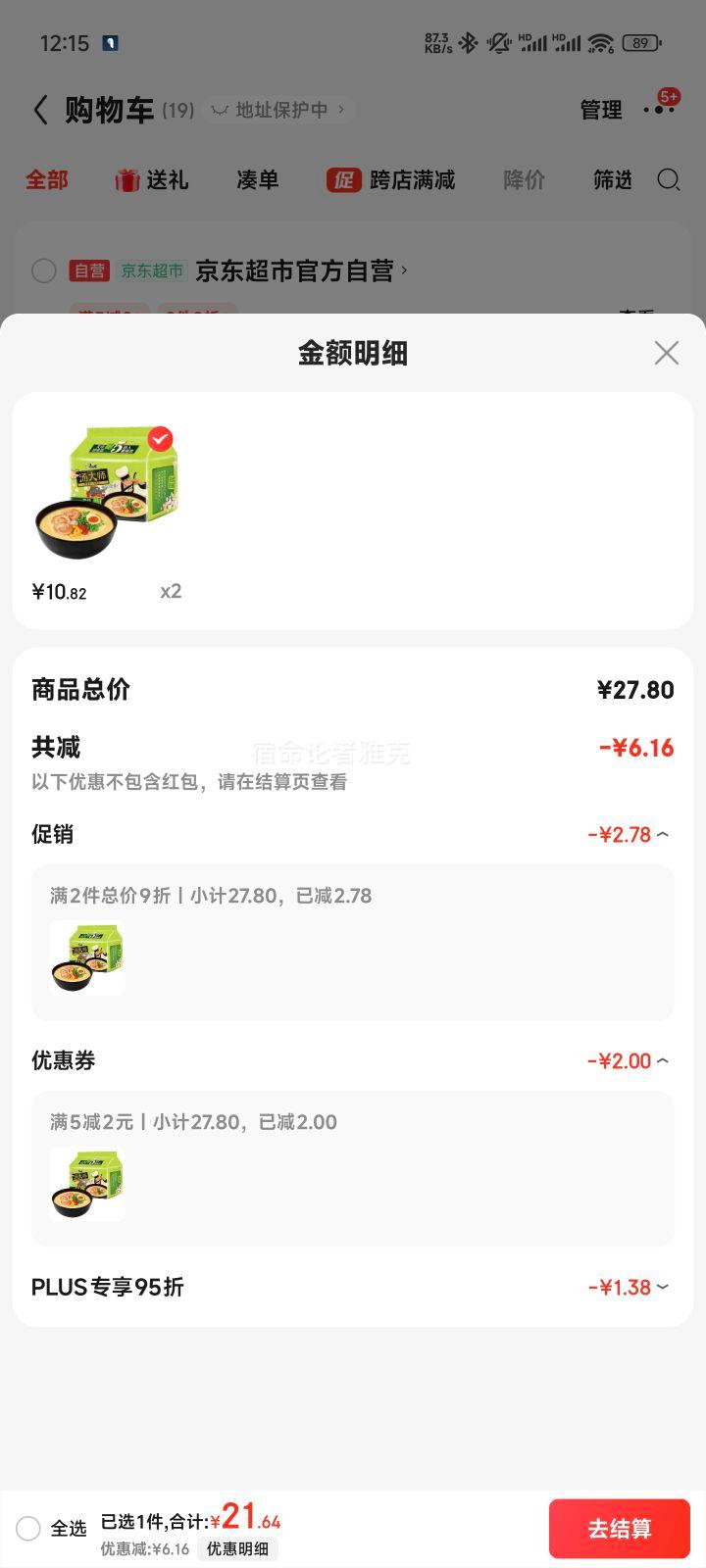Collapse the 优惠券 coupon section
Viewport: 706px width, 1568px height.
click(663, 1060)
